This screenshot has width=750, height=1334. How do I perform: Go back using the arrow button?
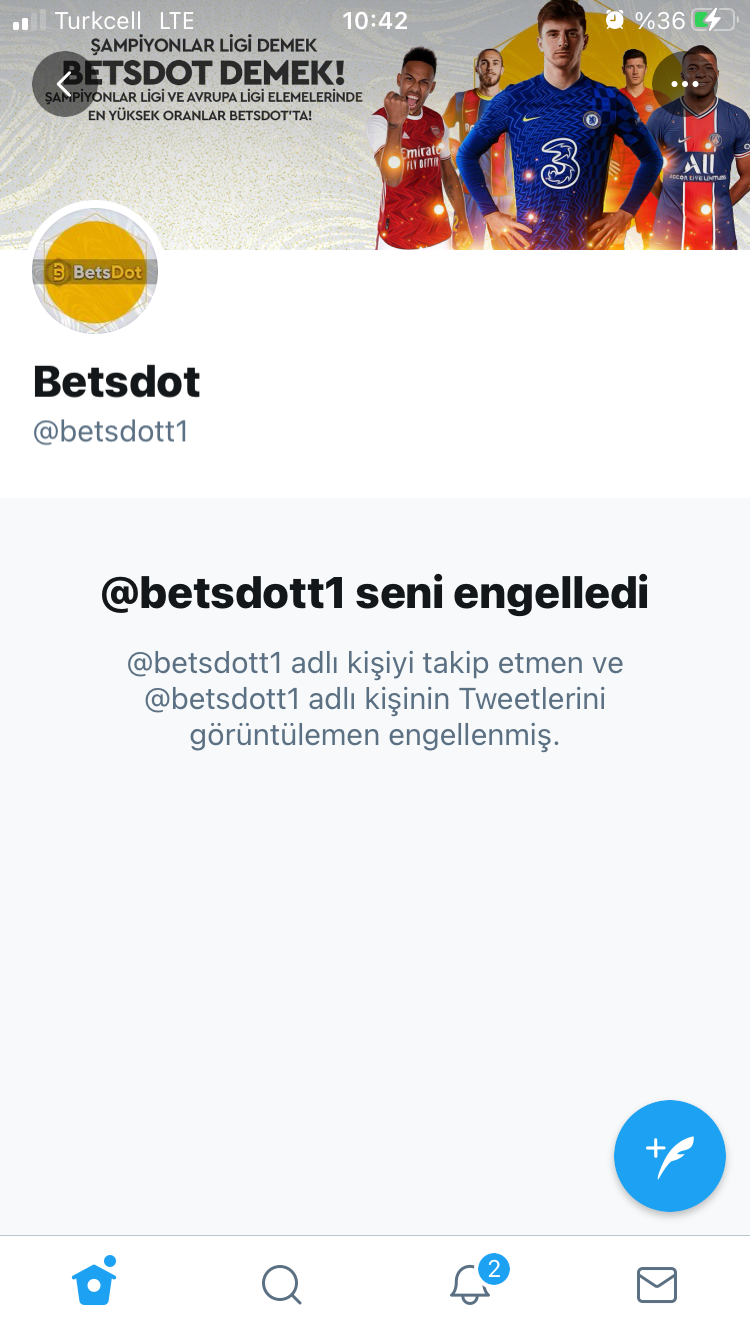(x=65, y=84)
